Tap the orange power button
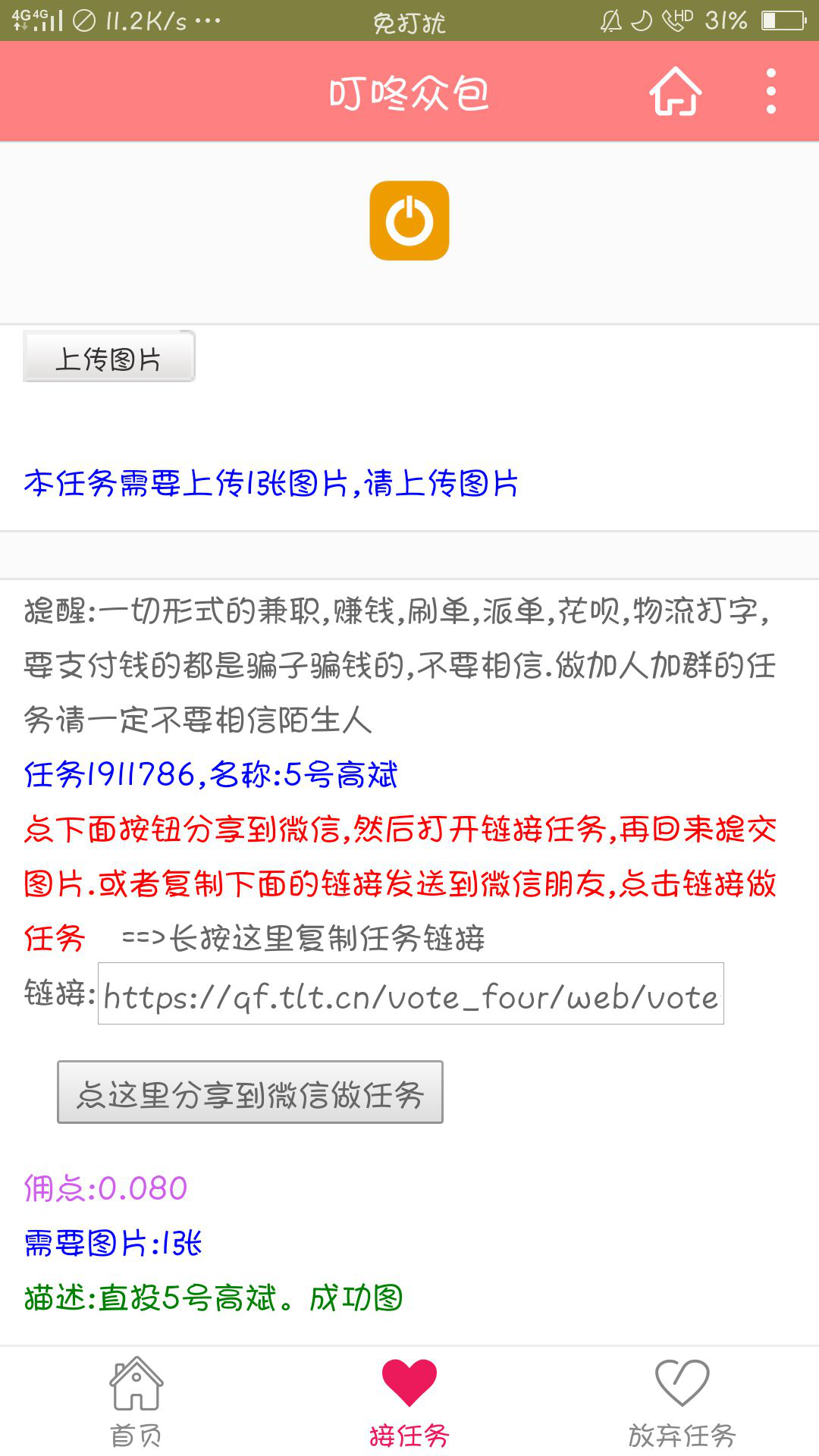 [409, 221]
